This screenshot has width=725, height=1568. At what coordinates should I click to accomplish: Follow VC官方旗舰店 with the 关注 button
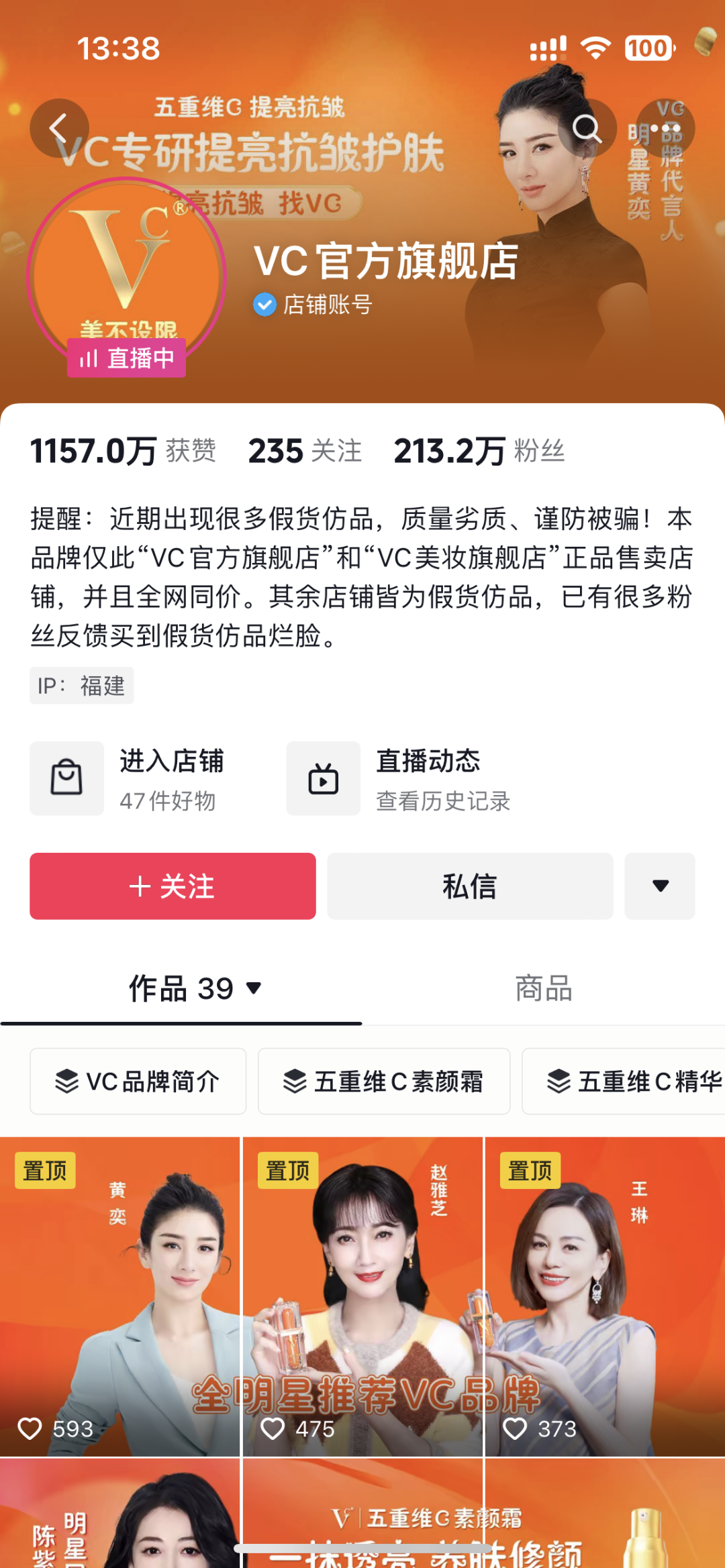pyautogui.click(x=173, y=886)
